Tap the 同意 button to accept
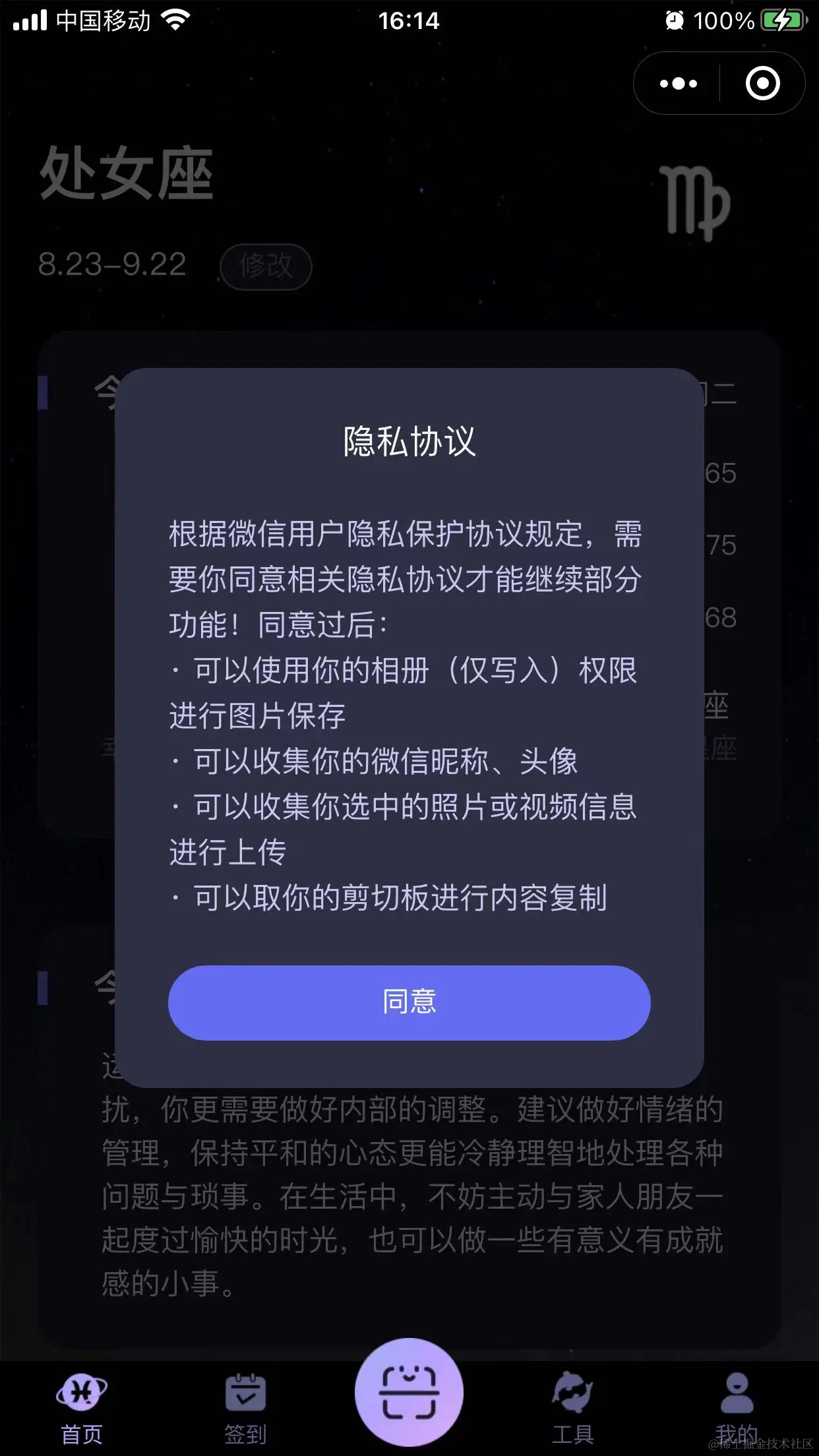The height and width of the screenshot is (1456, 819). [x=409, y=1002]
